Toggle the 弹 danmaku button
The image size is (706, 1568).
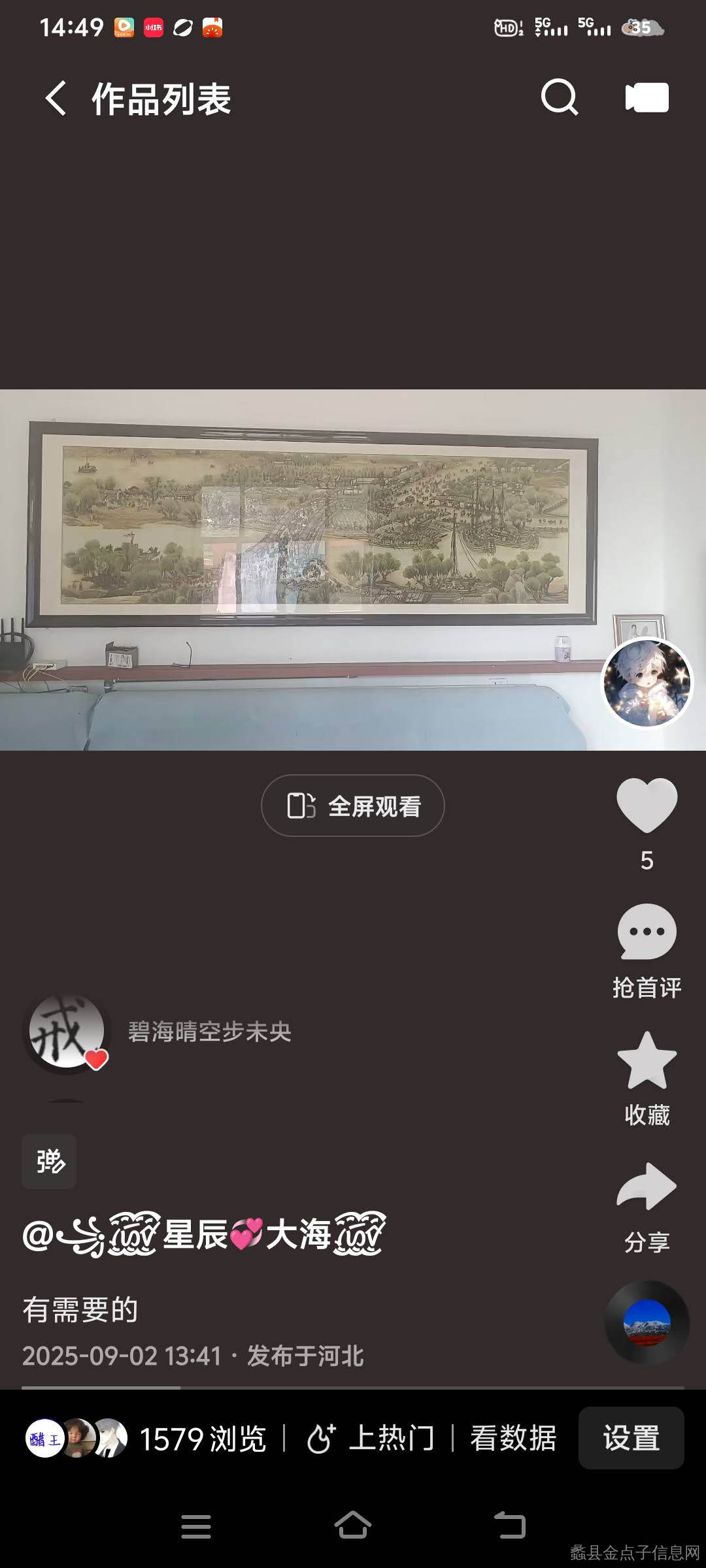[x=50, y=1162]
